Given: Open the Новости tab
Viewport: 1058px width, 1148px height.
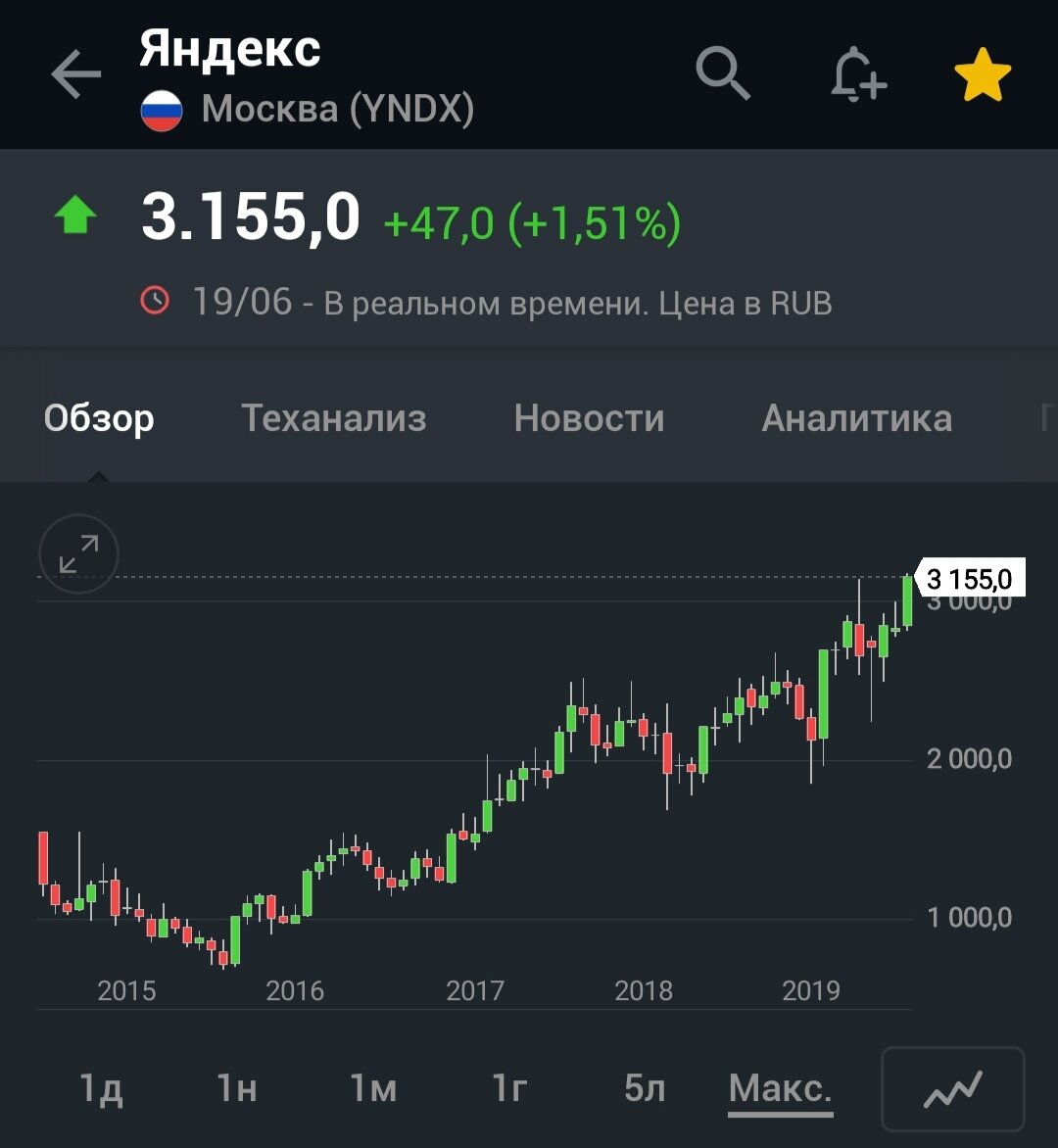Looking at the screenshot, I should (589, 418).
